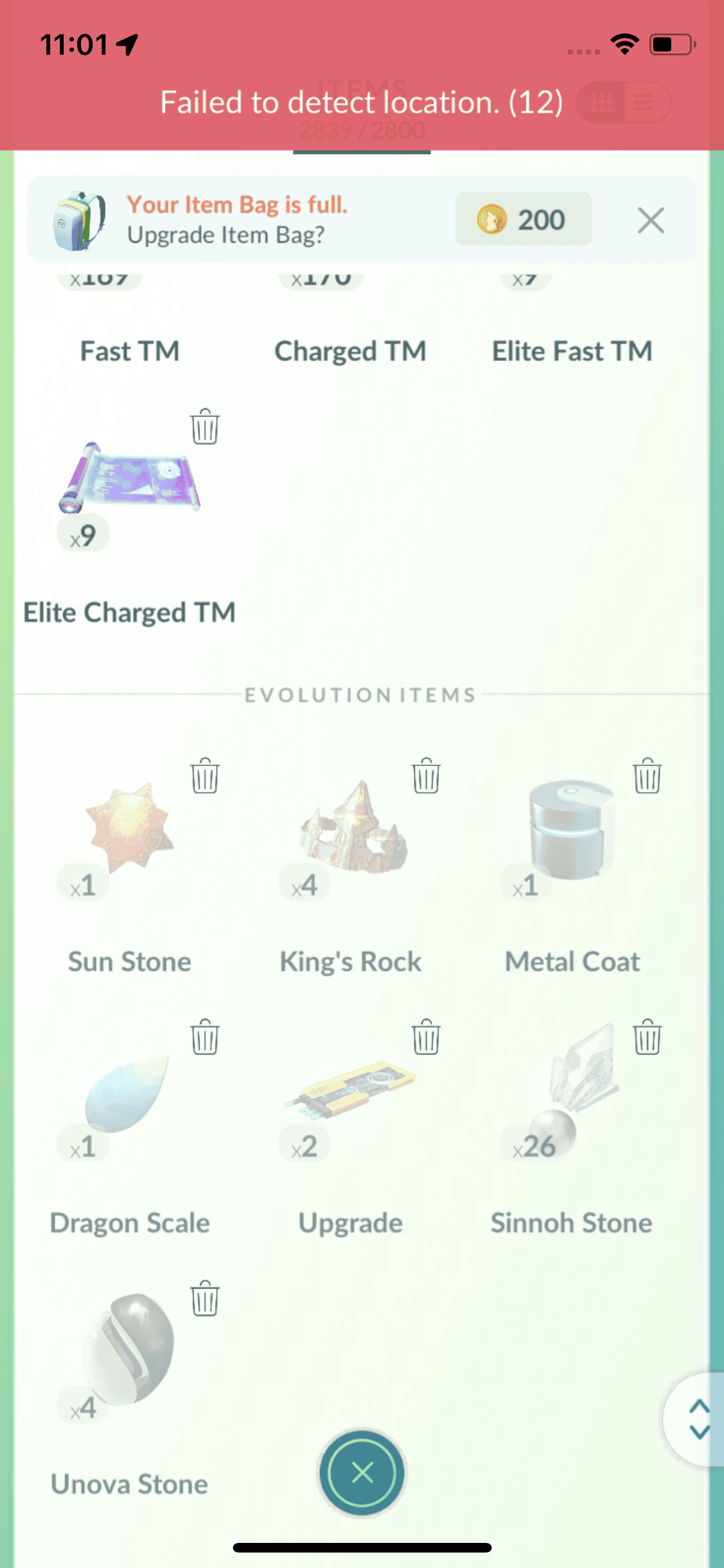Switch to grid view layout
This screenshot has width=724, height=1568.
point(602,102)
